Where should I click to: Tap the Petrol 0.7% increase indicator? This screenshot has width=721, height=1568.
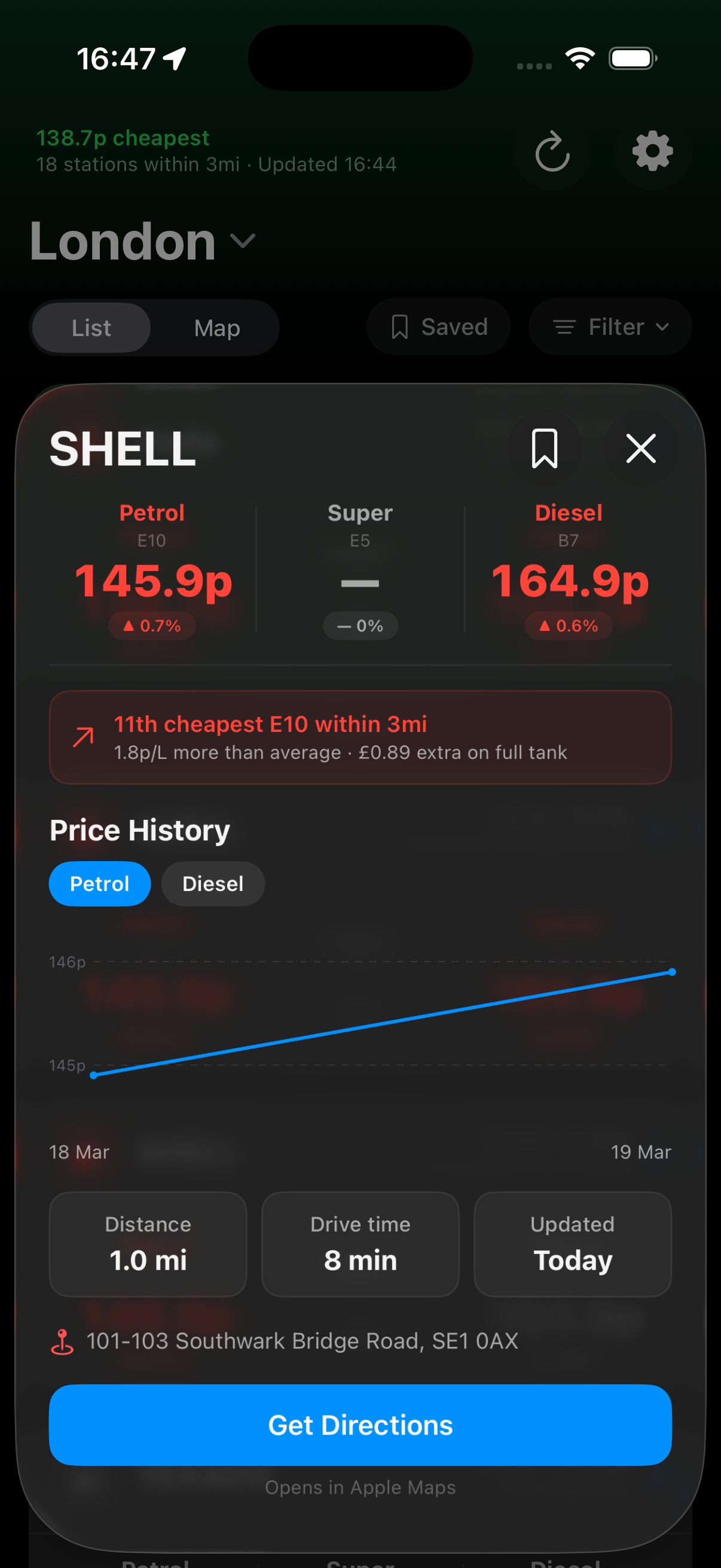(x=151, y=626)
